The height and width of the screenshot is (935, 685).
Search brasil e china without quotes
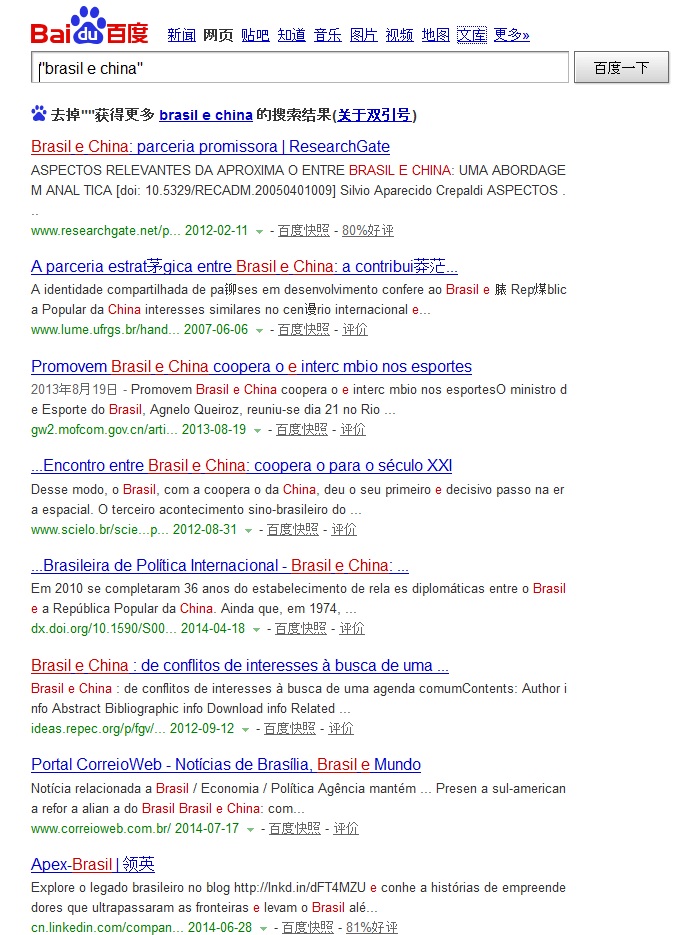coord(205,115)
